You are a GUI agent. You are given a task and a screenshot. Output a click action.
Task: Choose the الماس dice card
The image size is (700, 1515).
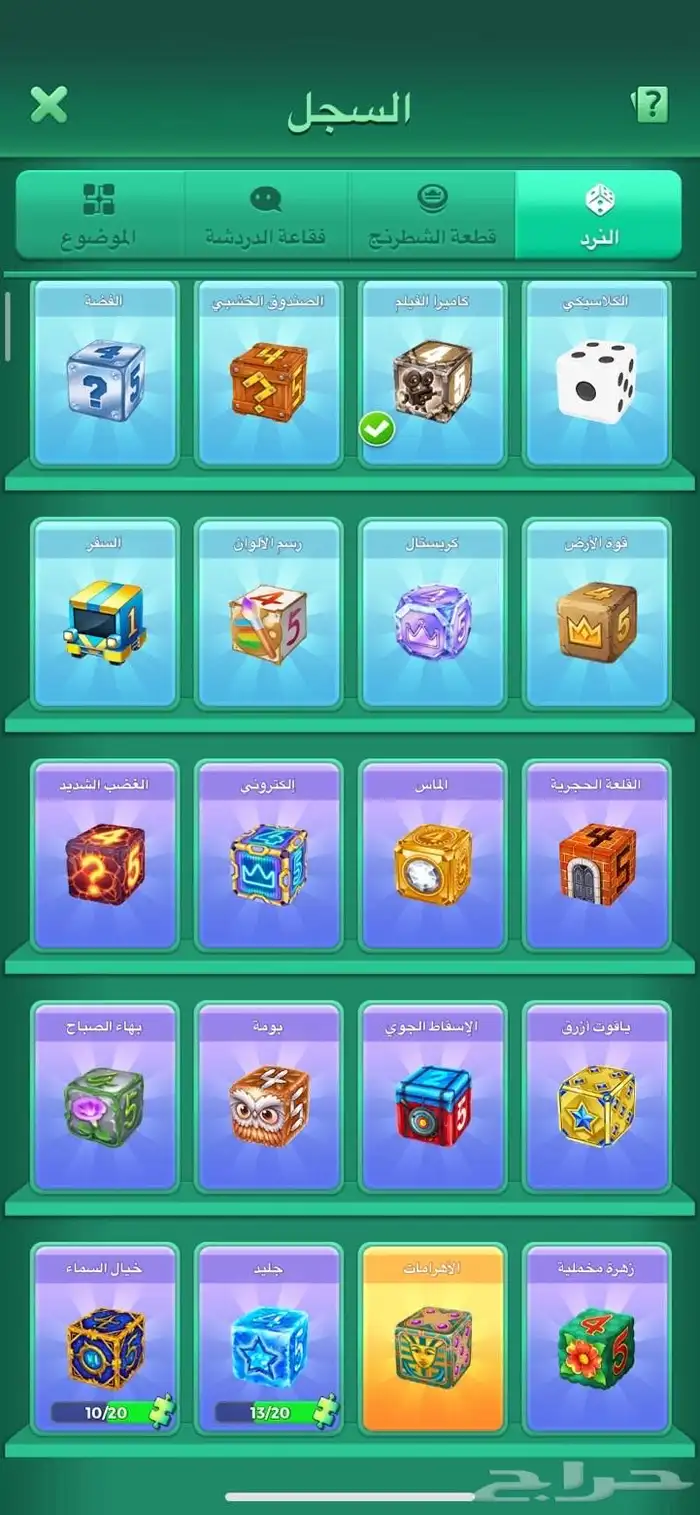432,855
